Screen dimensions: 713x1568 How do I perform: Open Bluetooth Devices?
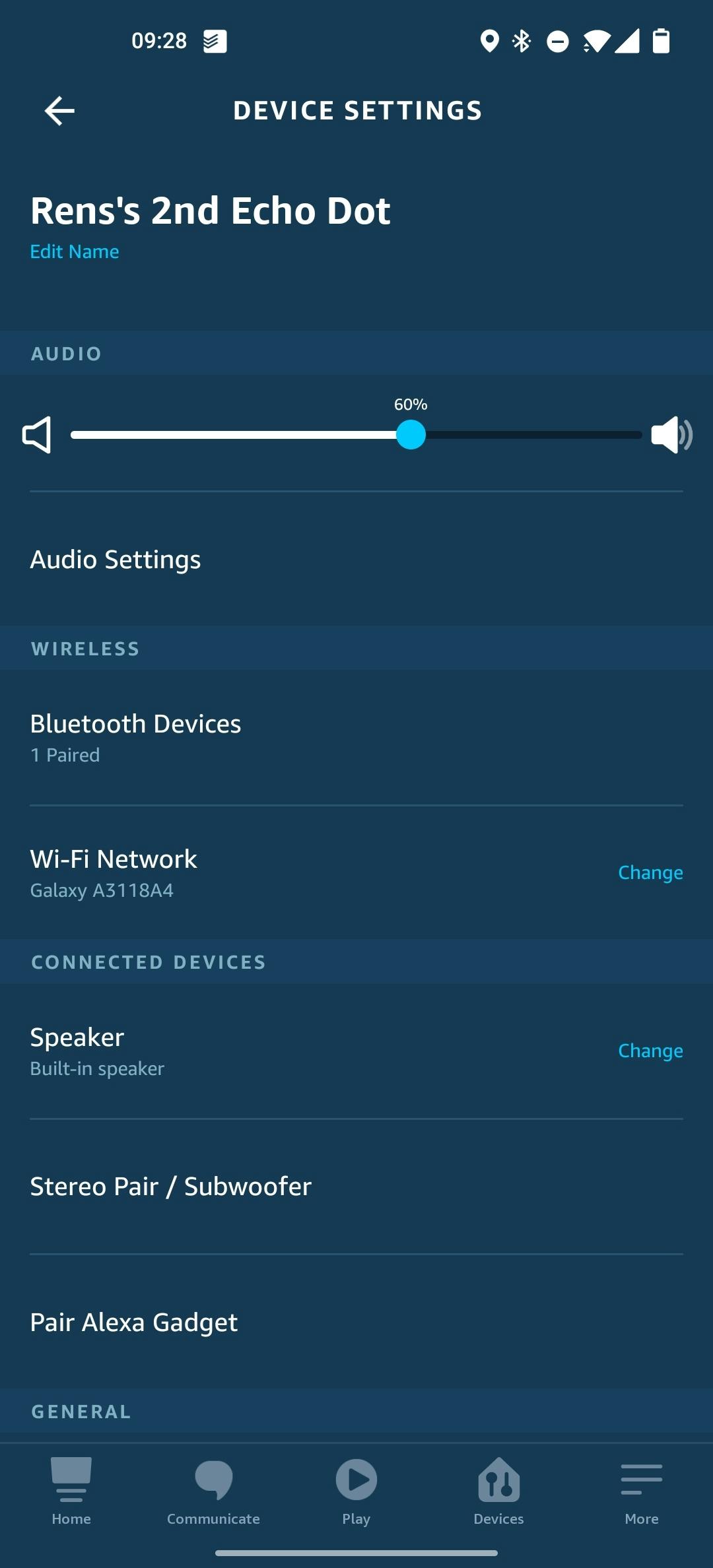coord(135,737)
